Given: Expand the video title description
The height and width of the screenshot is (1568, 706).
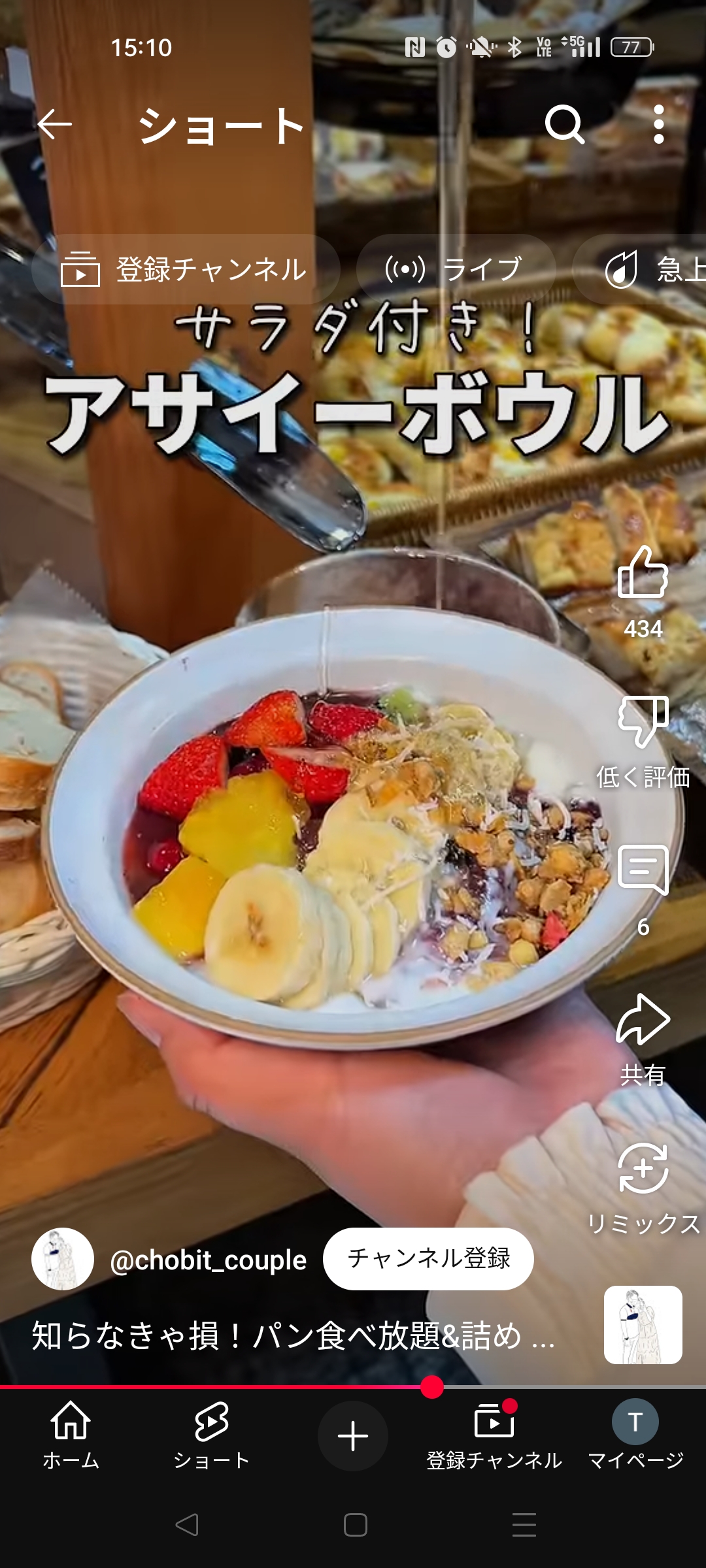Looking at the screenshot, I should pos(293,1335).
